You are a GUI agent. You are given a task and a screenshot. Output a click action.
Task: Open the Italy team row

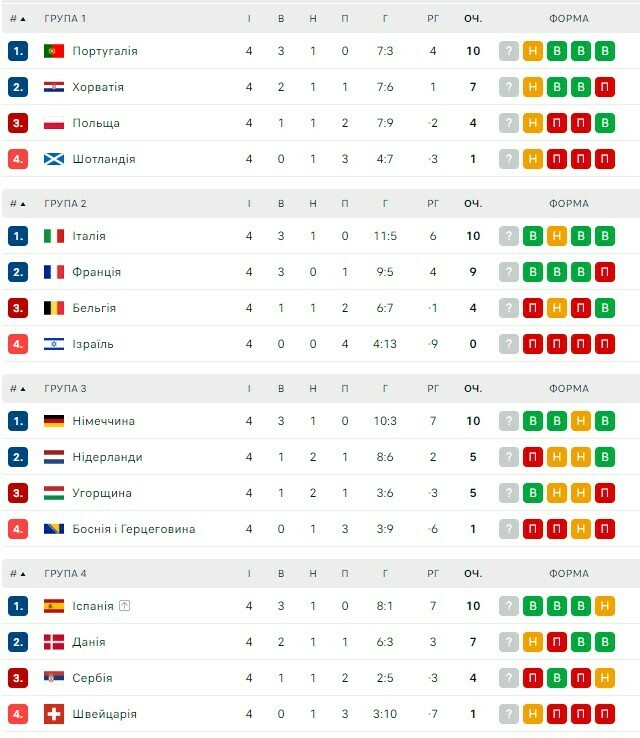88,236
